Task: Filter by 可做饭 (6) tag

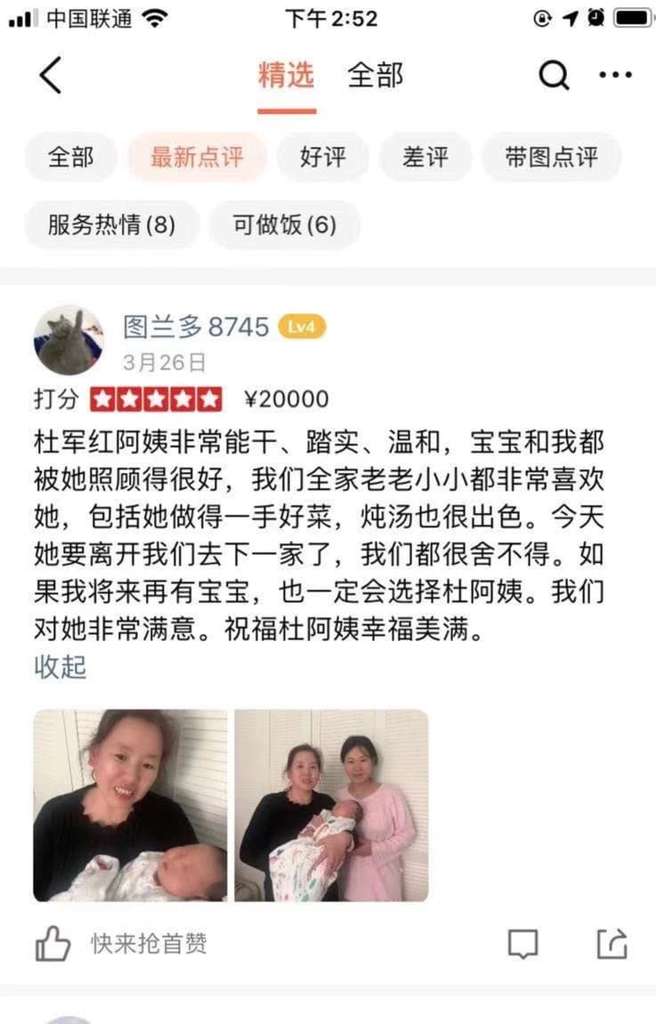Action: (x=284, y=225)
